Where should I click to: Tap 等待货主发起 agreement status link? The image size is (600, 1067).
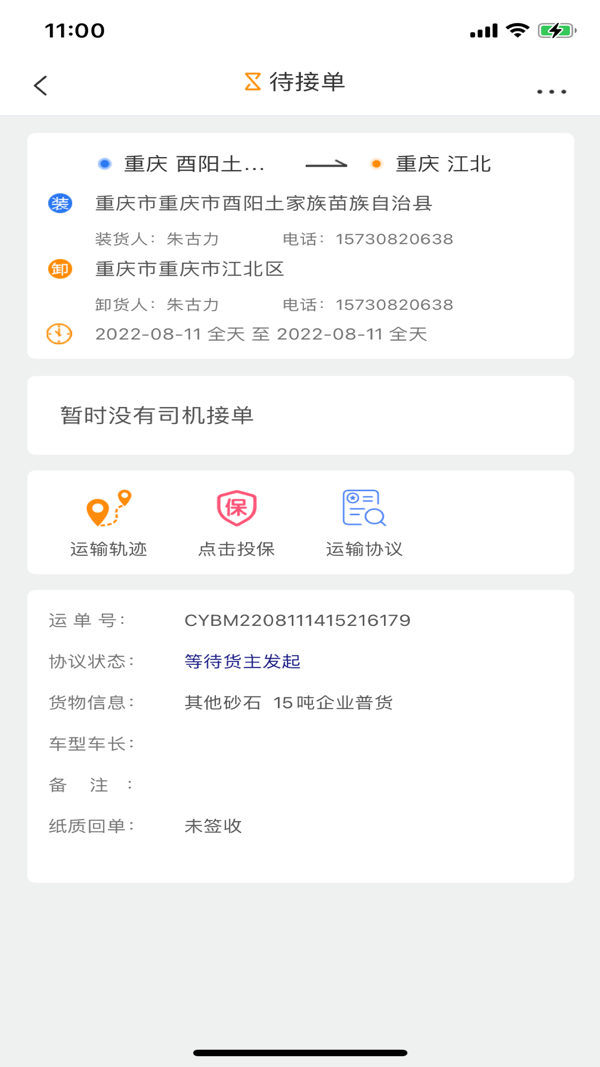(242, 662)
